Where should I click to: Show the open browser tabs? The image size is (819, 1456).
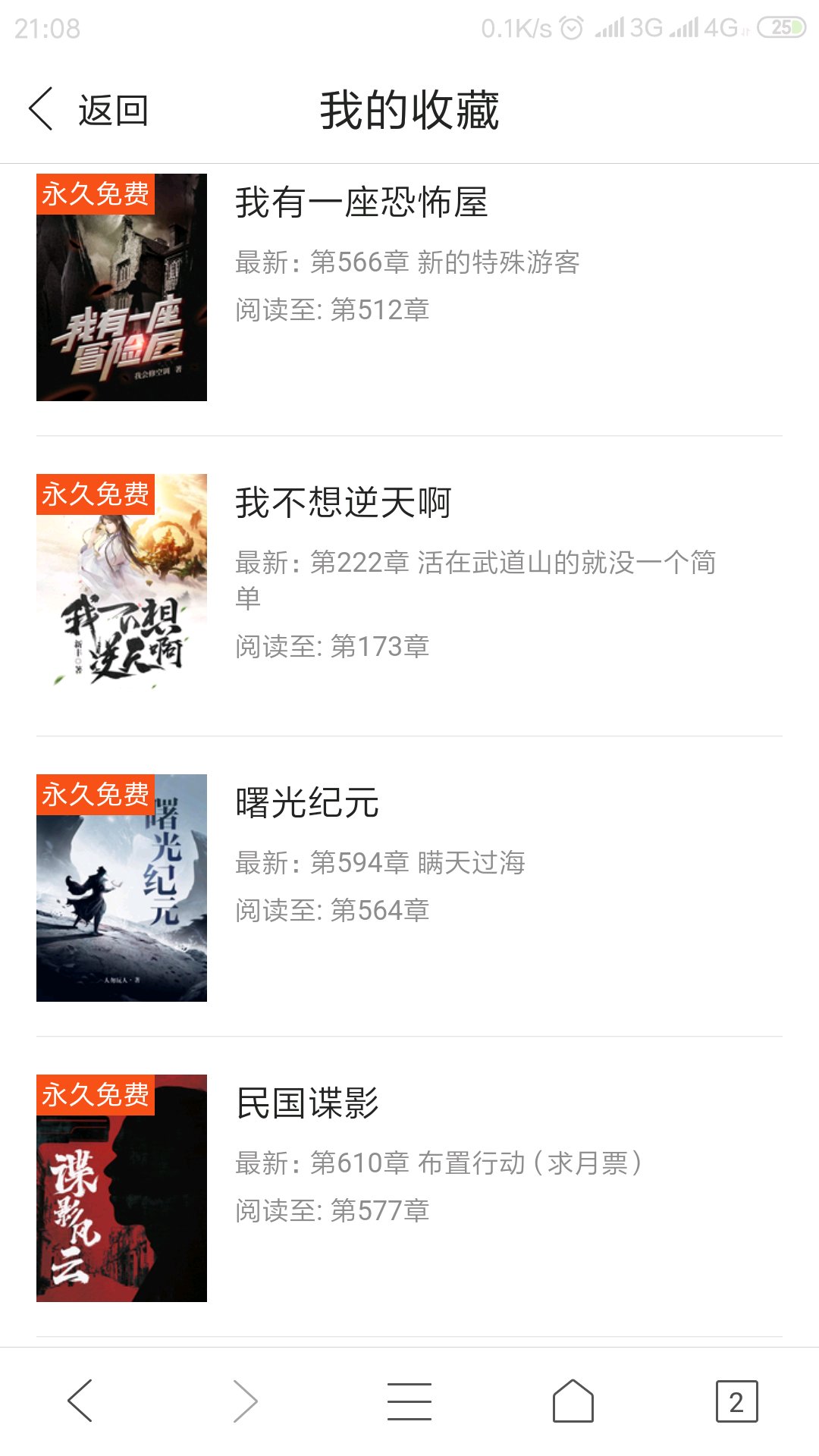point(736,1401)
